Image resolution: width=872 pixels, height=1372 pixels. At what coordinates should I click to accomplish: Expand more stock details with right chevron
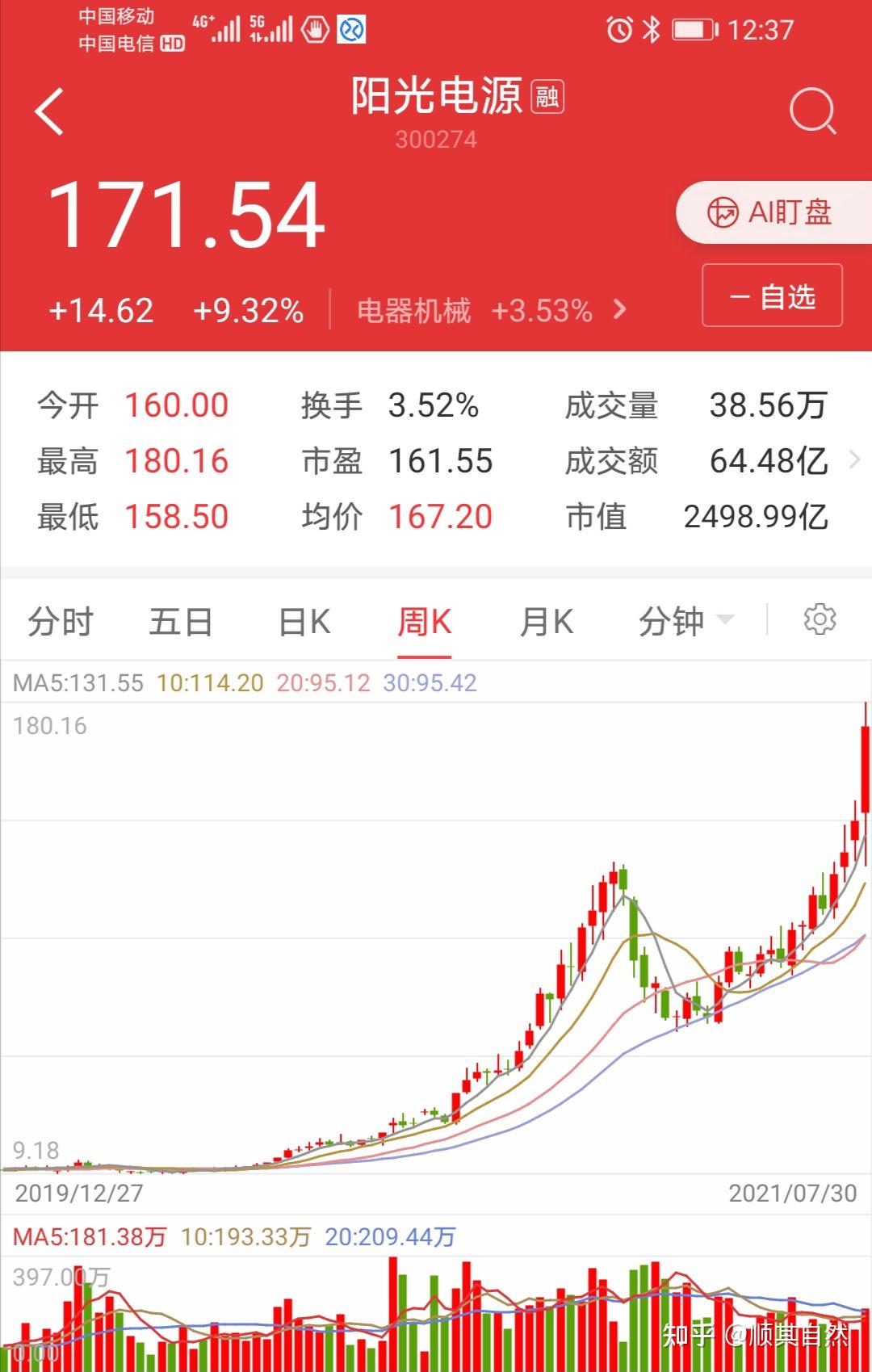856,461
